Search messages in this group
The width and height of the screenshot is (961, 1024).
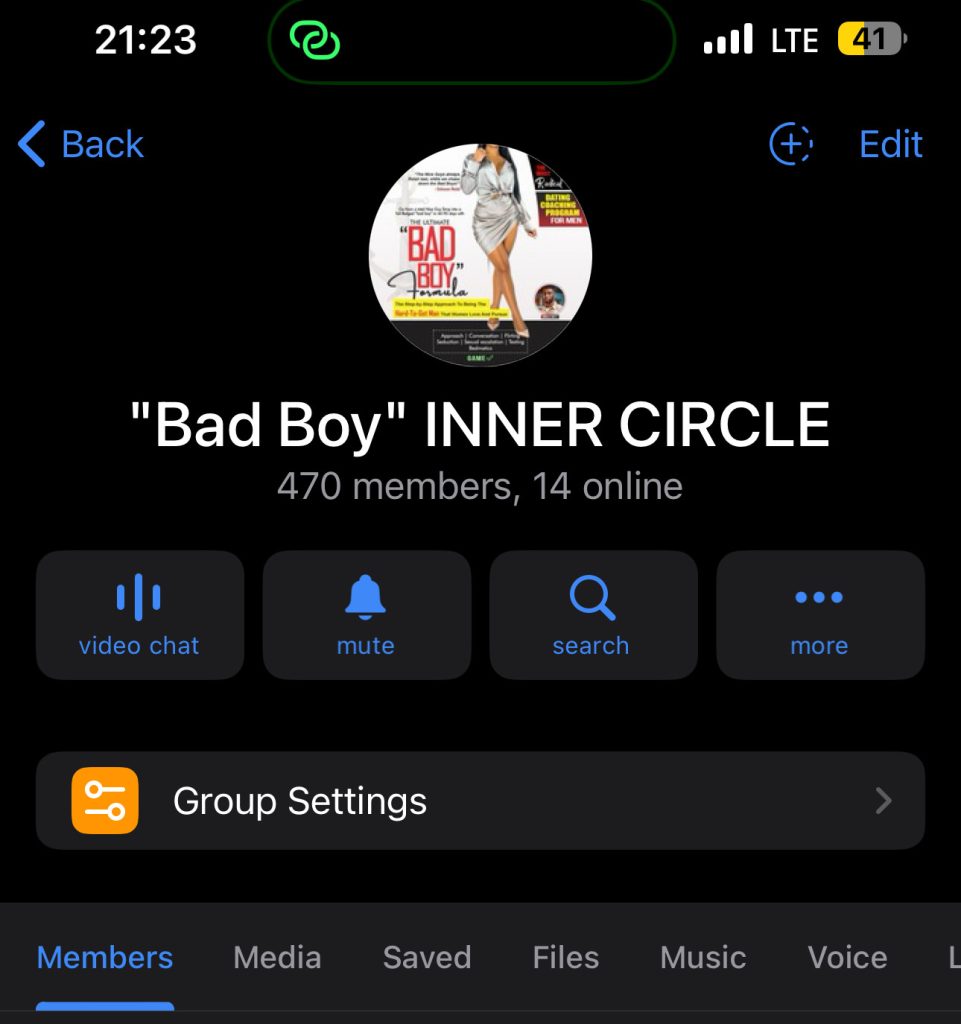[592, 615]
